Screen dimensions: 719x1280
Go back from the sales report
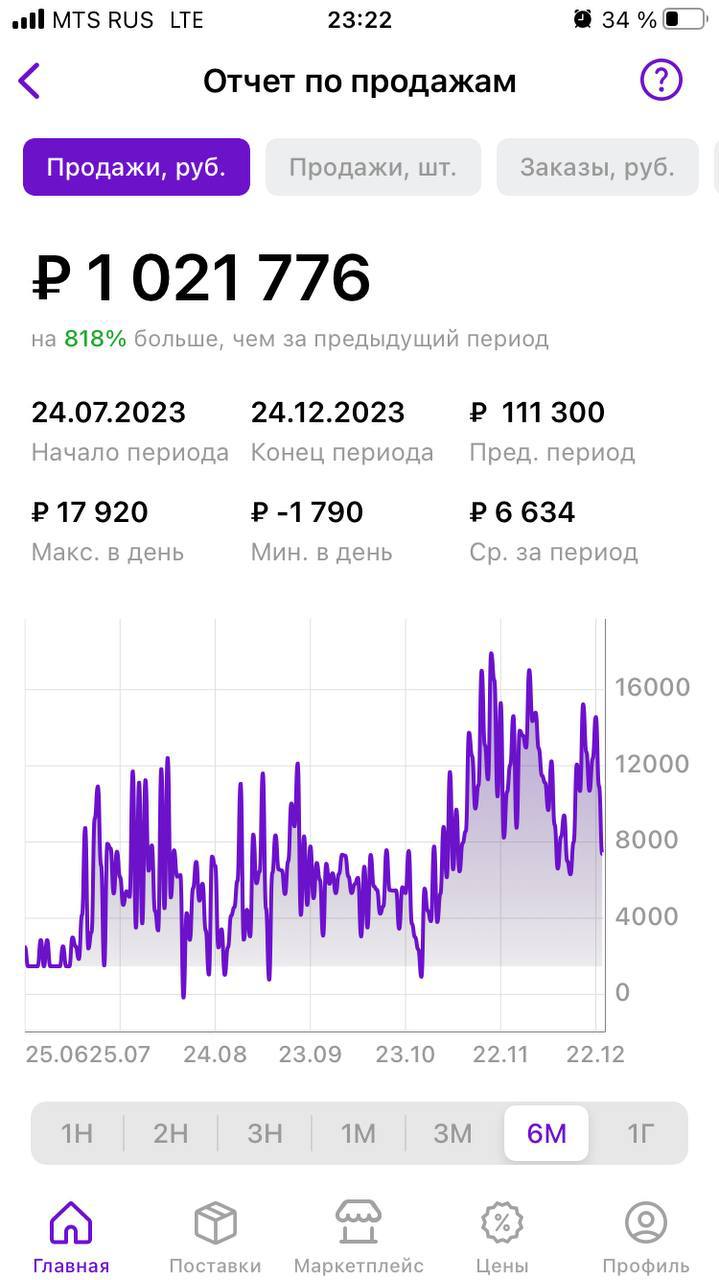(x=30, y=80)
